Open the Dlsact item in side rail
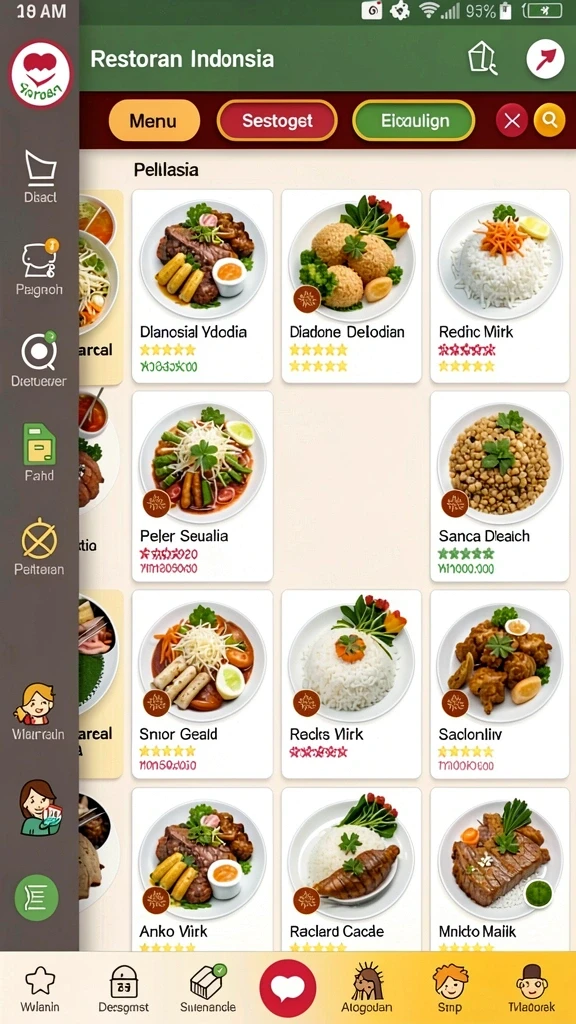Image resolution: width=576 pixels, height=1024 pixels. point(40,176)
